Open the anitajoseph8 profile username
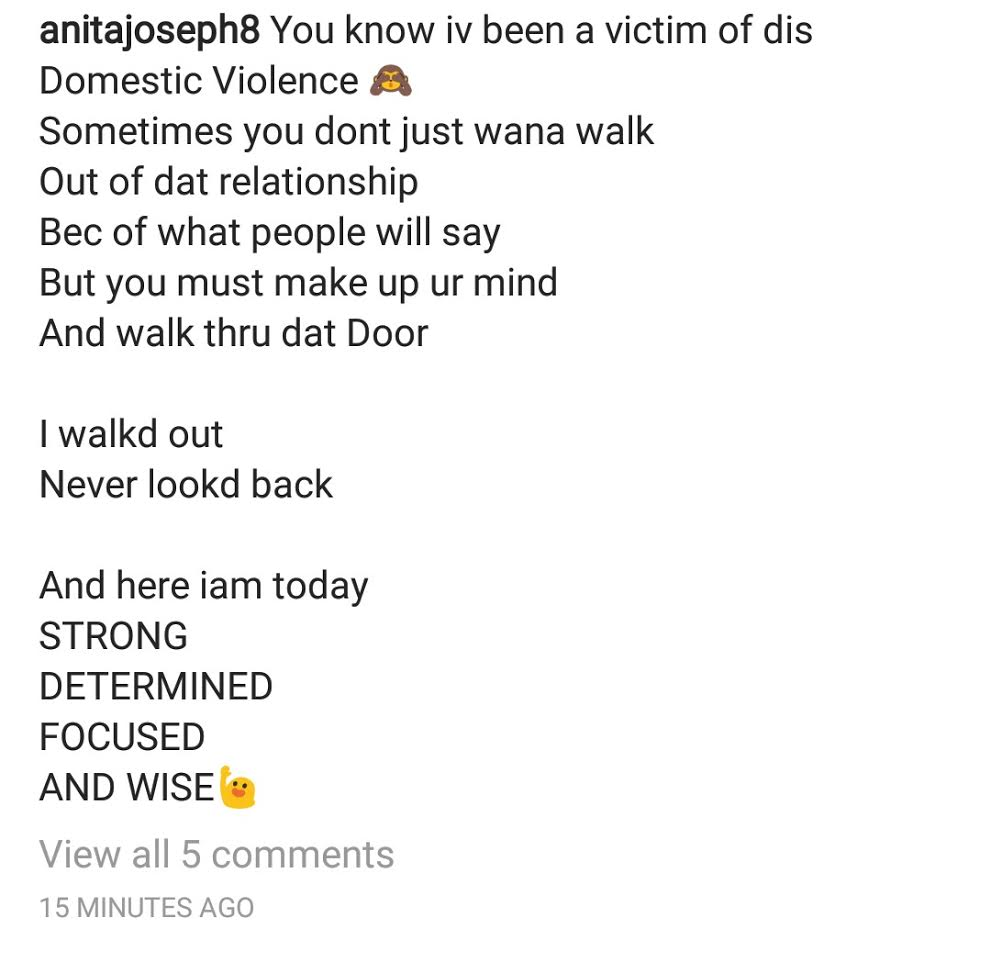 (x=149, y=30)
